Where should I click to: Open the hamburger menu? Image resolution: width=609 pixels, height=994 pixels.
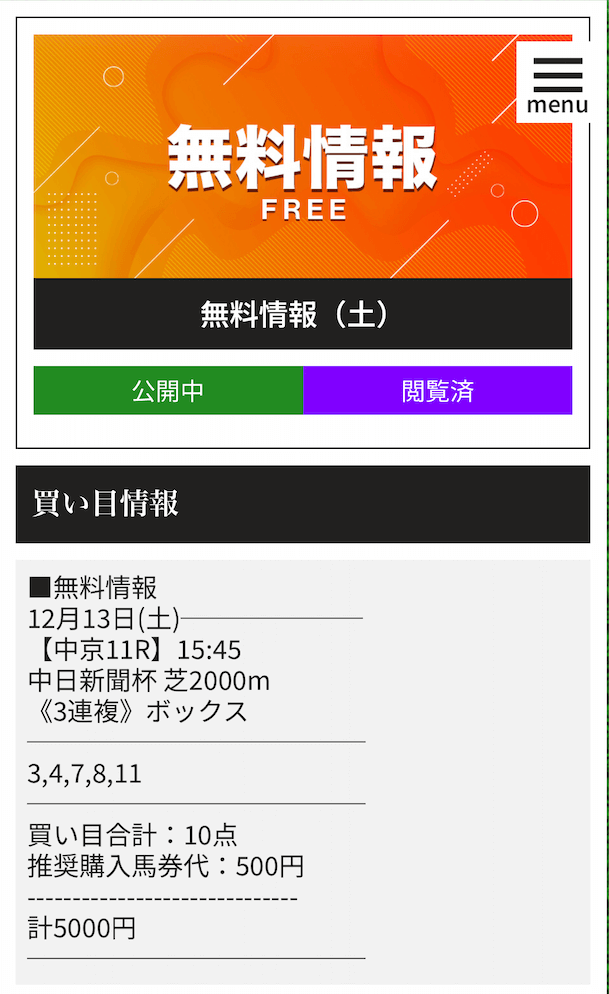point(557,82)
